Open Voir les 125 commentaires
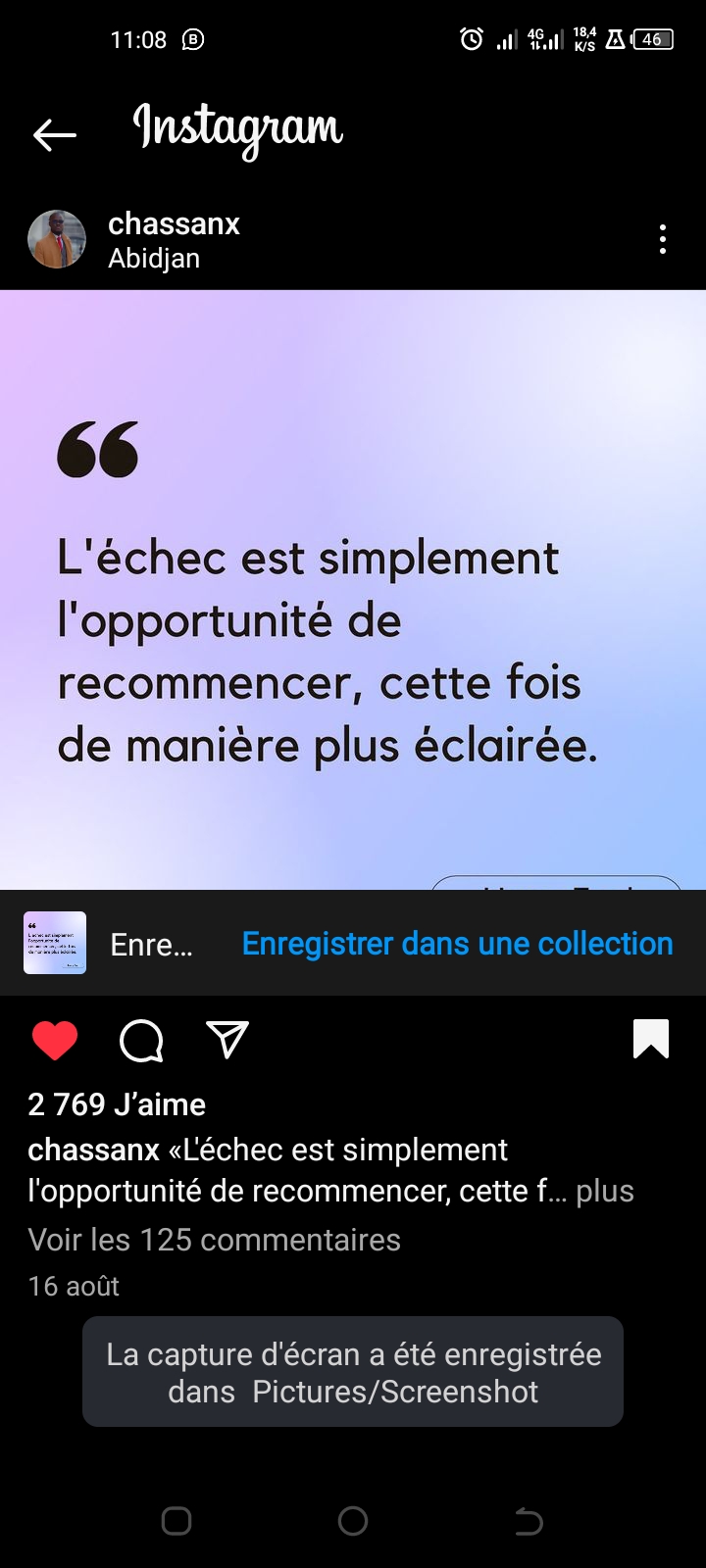Viewport: 706px width, 1568px height. click(214, 1240)
